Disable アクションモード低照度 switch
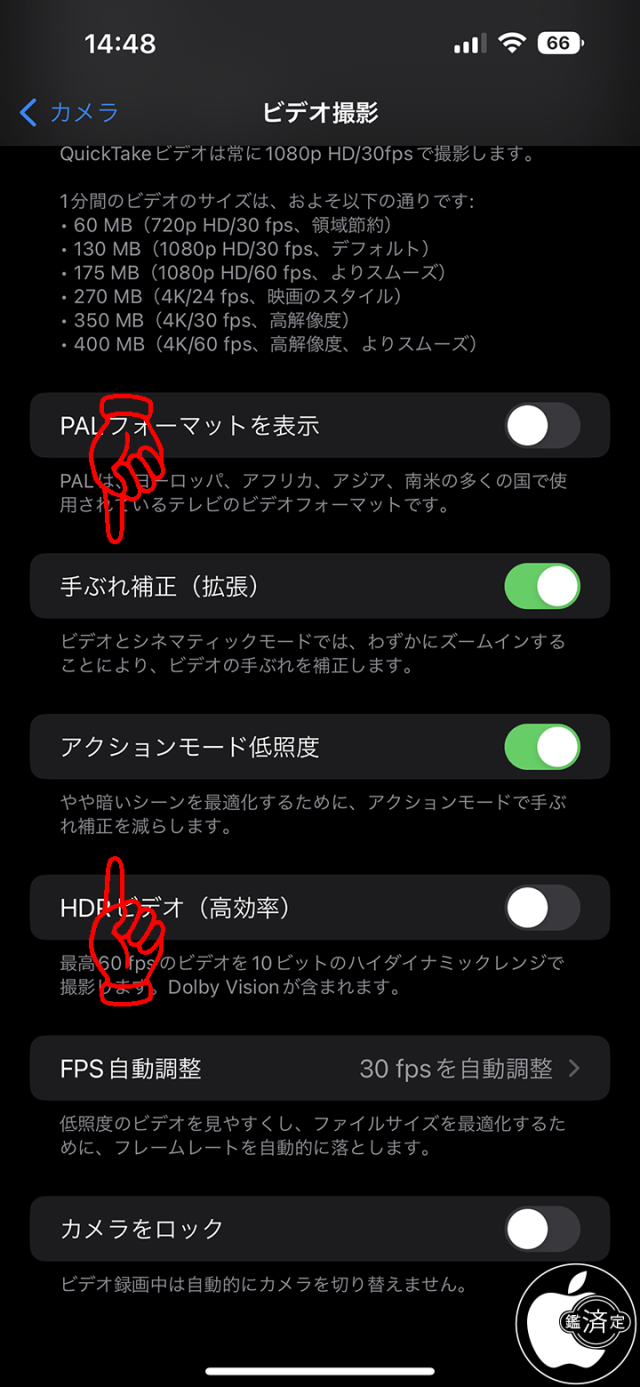This screenshot has width=640, height=1387. (x=542, y=748)
